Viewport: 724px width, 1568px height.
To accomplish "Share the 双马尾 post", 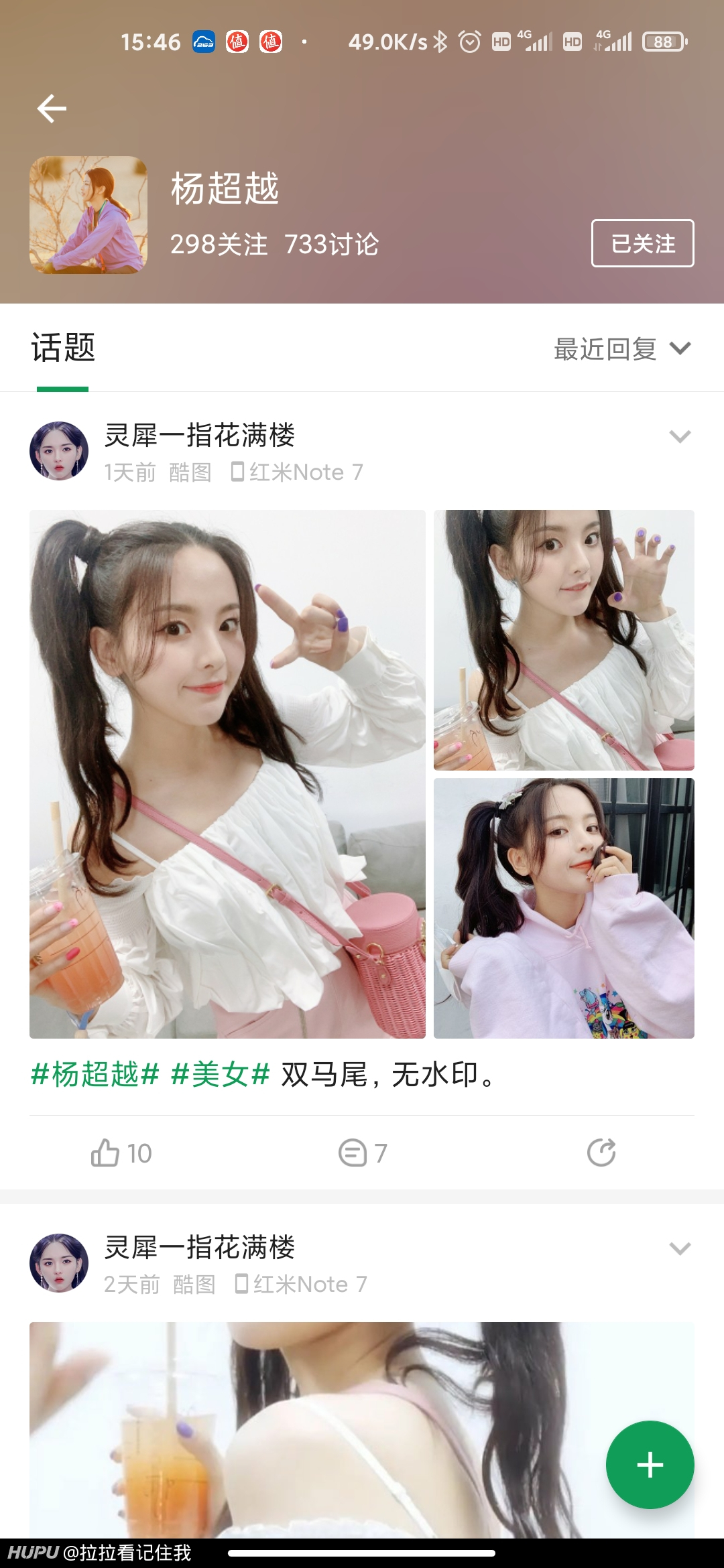I will [601, 1153].
